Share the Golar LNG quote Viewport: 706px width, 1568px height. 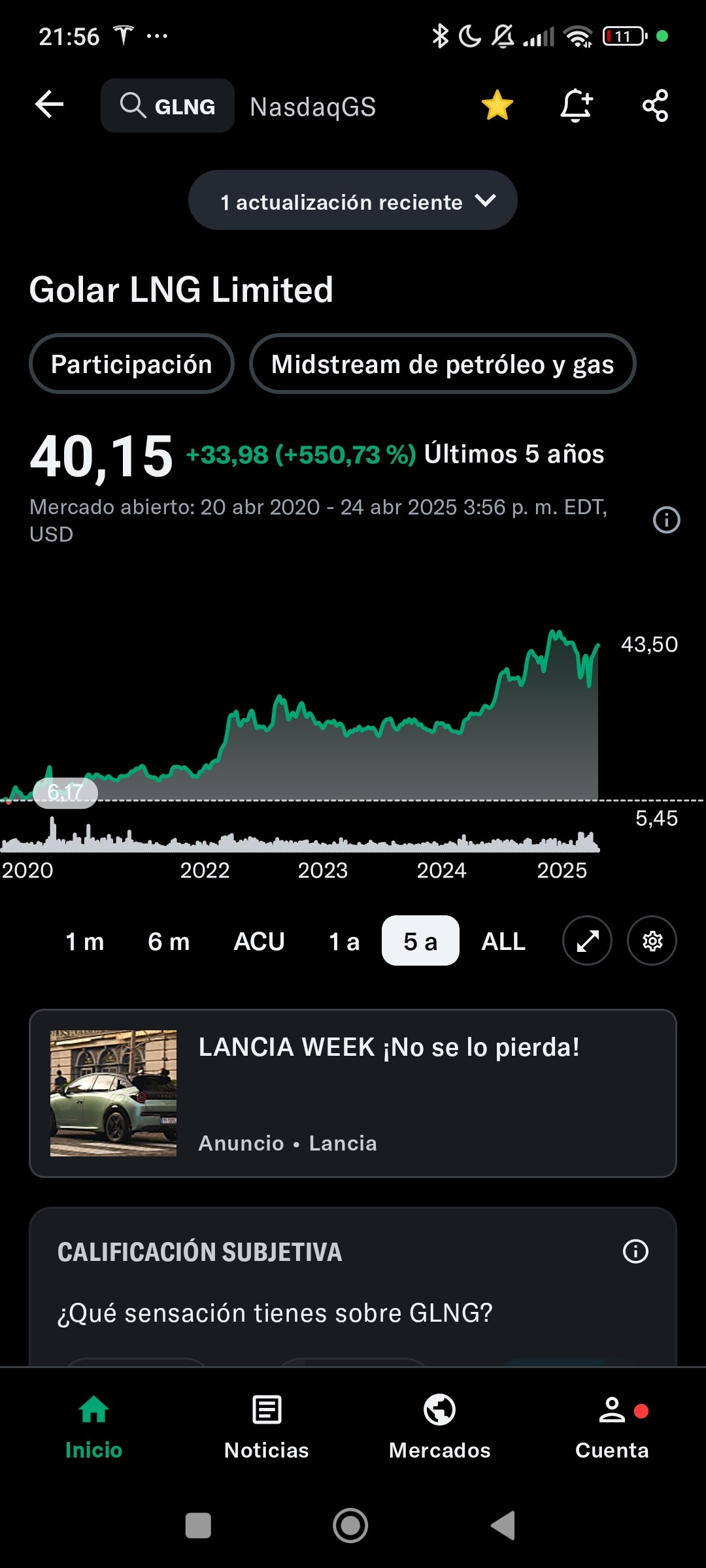655,106
